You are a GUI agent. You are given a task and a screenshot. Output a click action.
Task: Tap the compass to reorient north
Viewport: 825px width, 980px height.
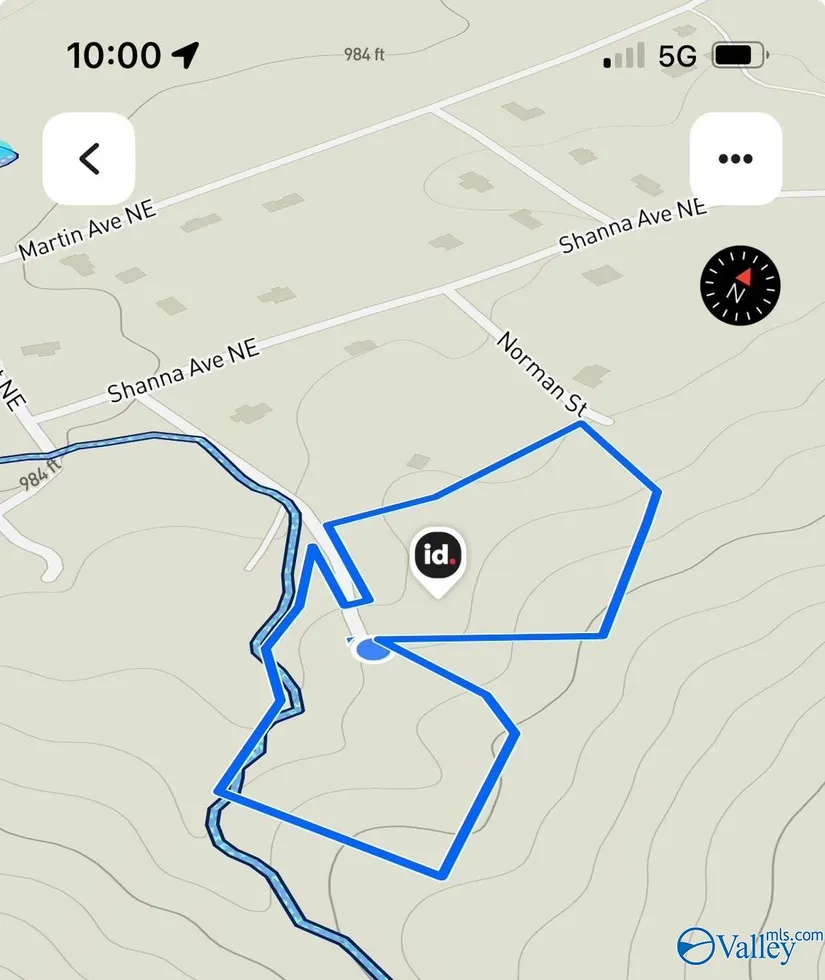[x=739, y=285]
